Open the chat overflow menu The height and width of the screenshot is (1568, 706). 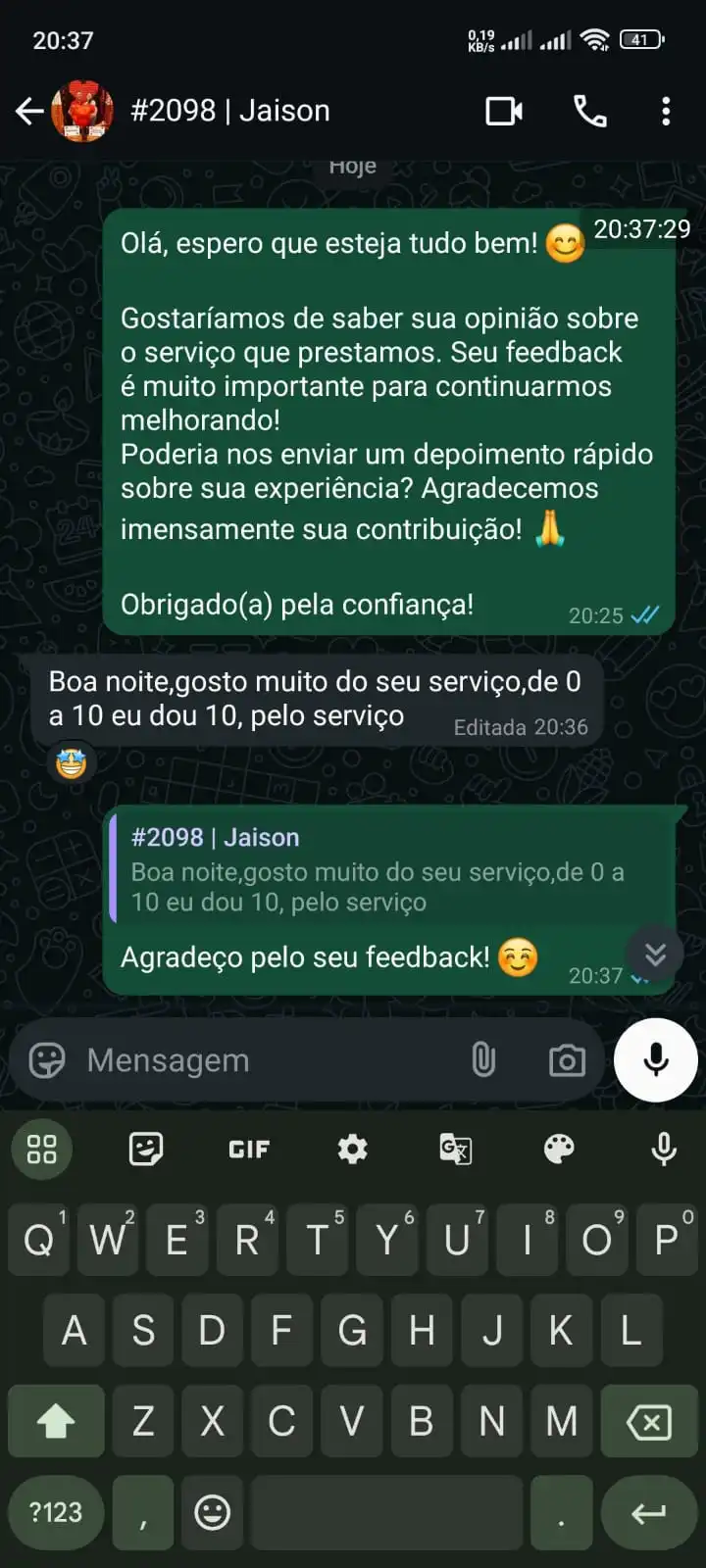pos(666,111)
